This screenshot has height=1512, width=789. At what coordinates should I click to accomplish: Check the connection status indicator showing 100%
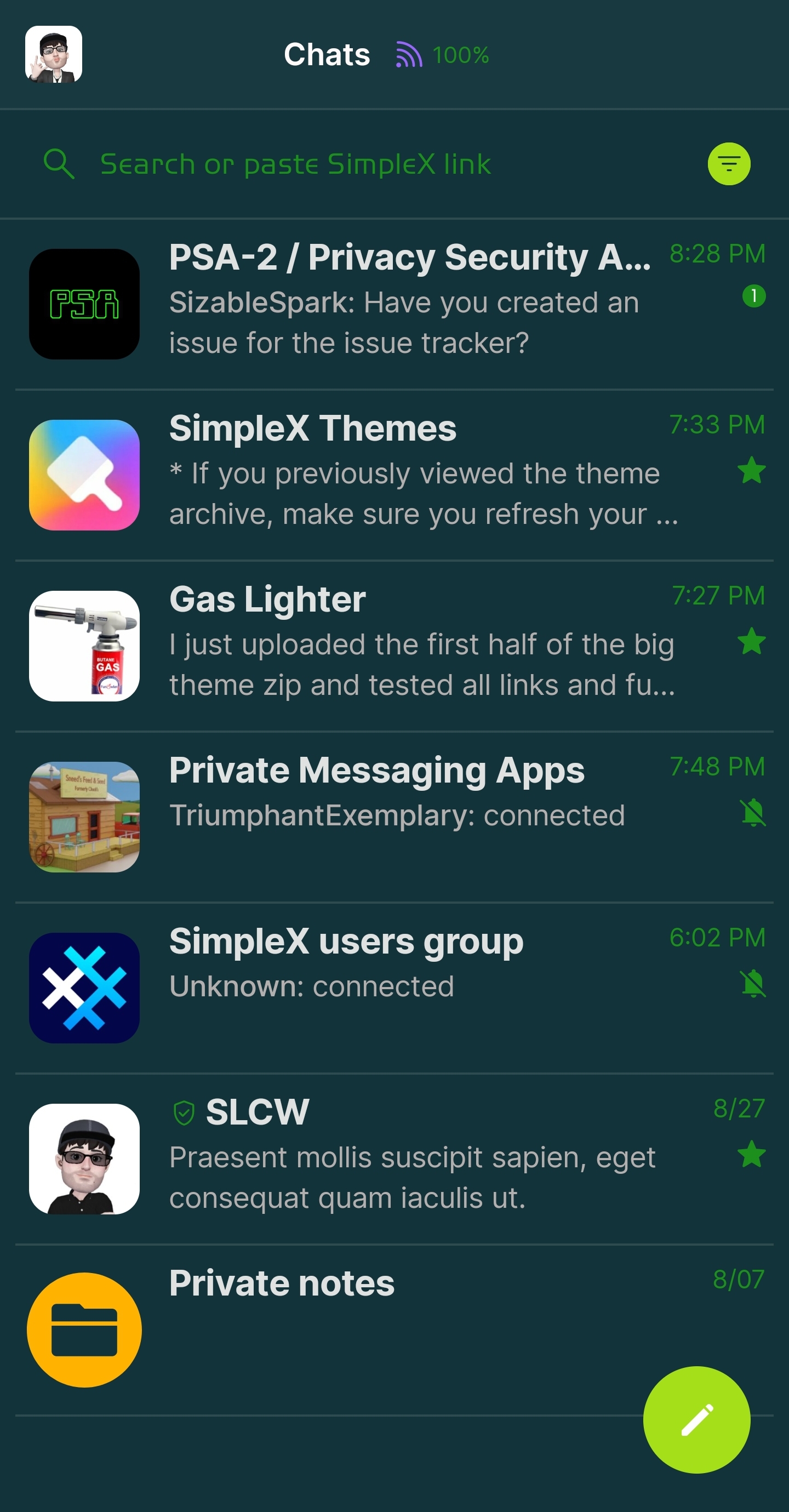(443, 55)
